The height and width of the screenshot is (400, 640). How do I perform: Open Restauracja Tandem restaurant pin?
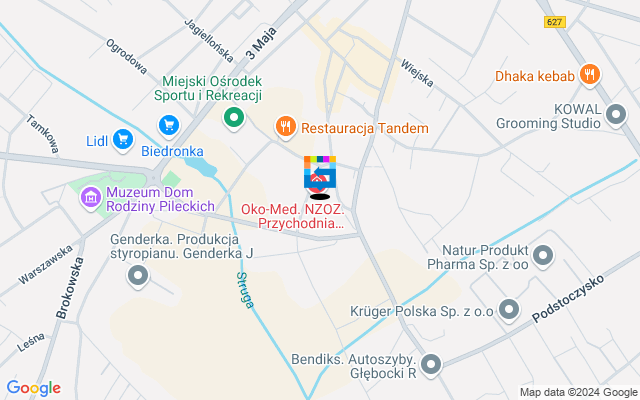coord(287,127)
